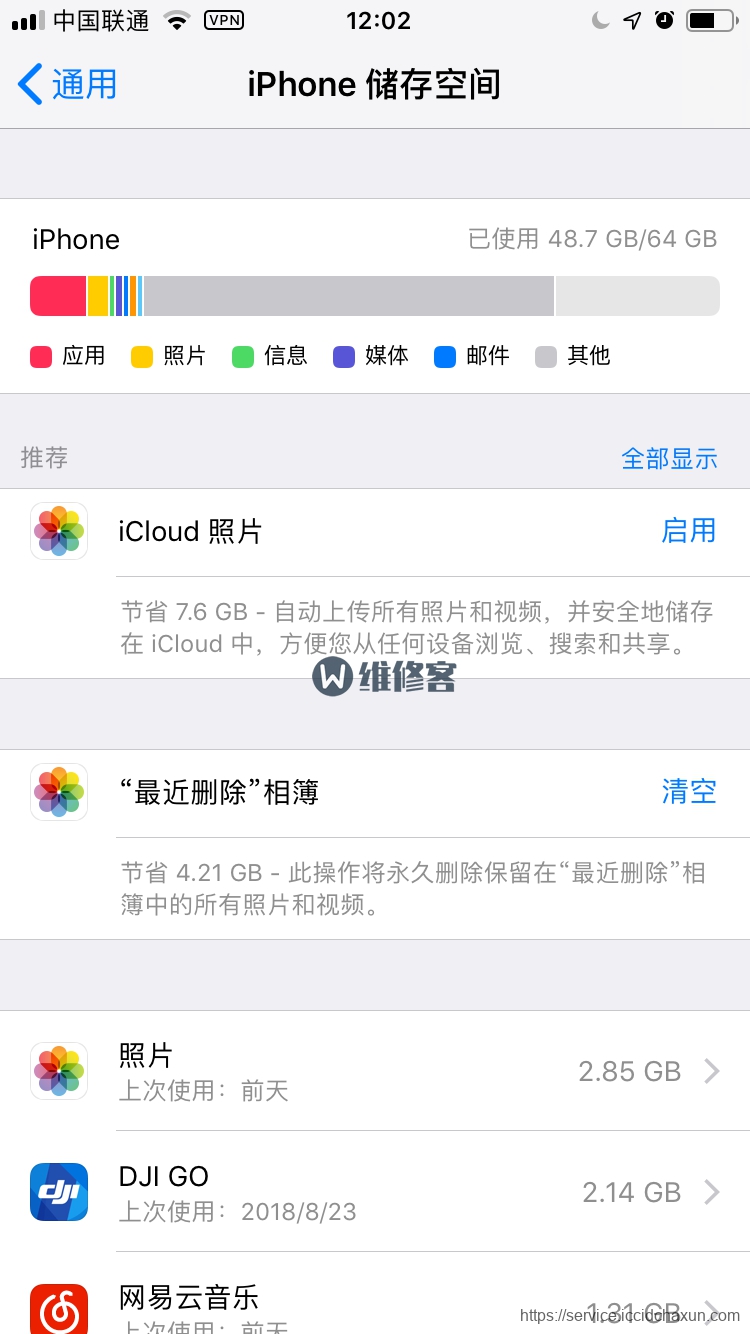Go back to 通用 settings
This screenshot has height=1334, width=750.
coord(68,85)
